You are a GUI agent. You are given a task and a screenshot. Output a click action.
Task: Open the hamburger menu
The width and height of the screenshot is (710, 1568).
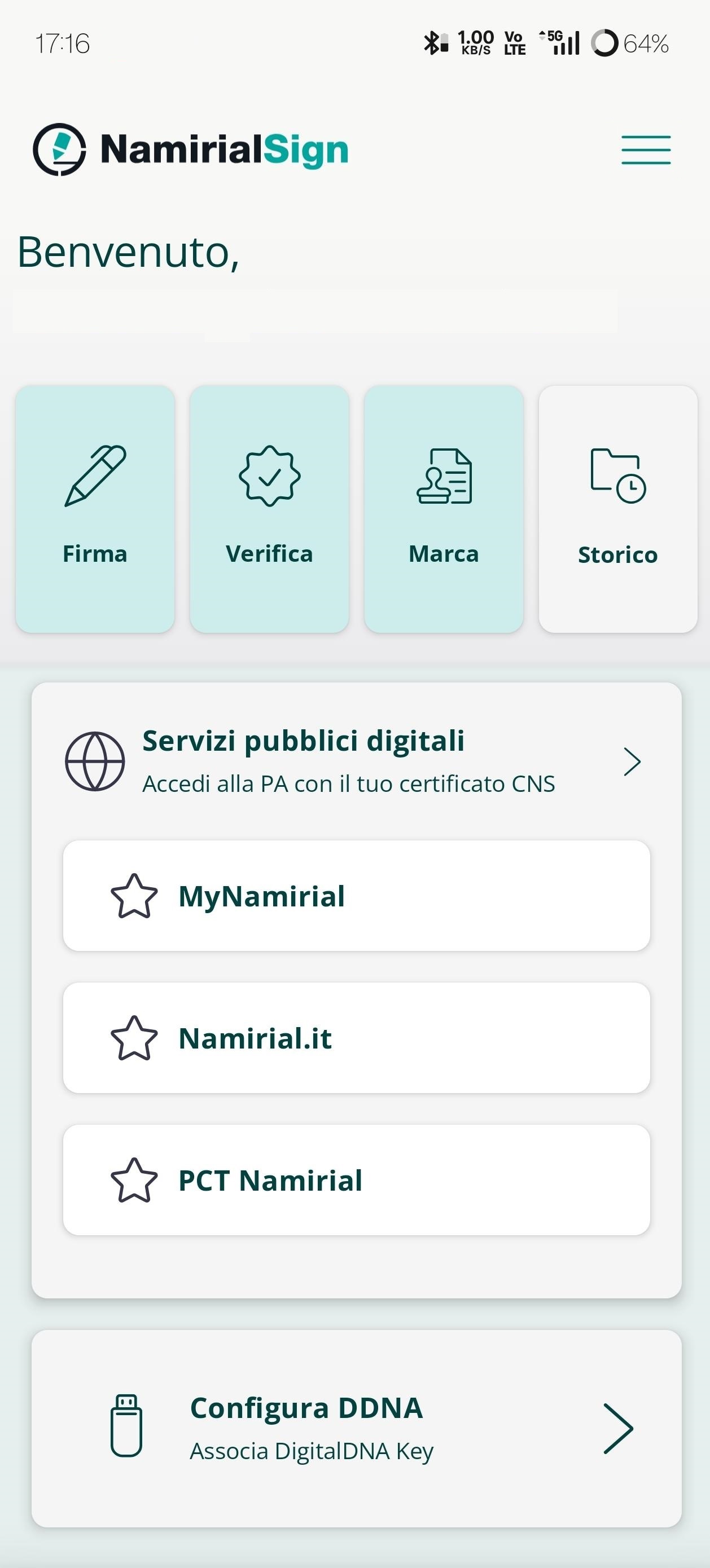click(646, 151)
